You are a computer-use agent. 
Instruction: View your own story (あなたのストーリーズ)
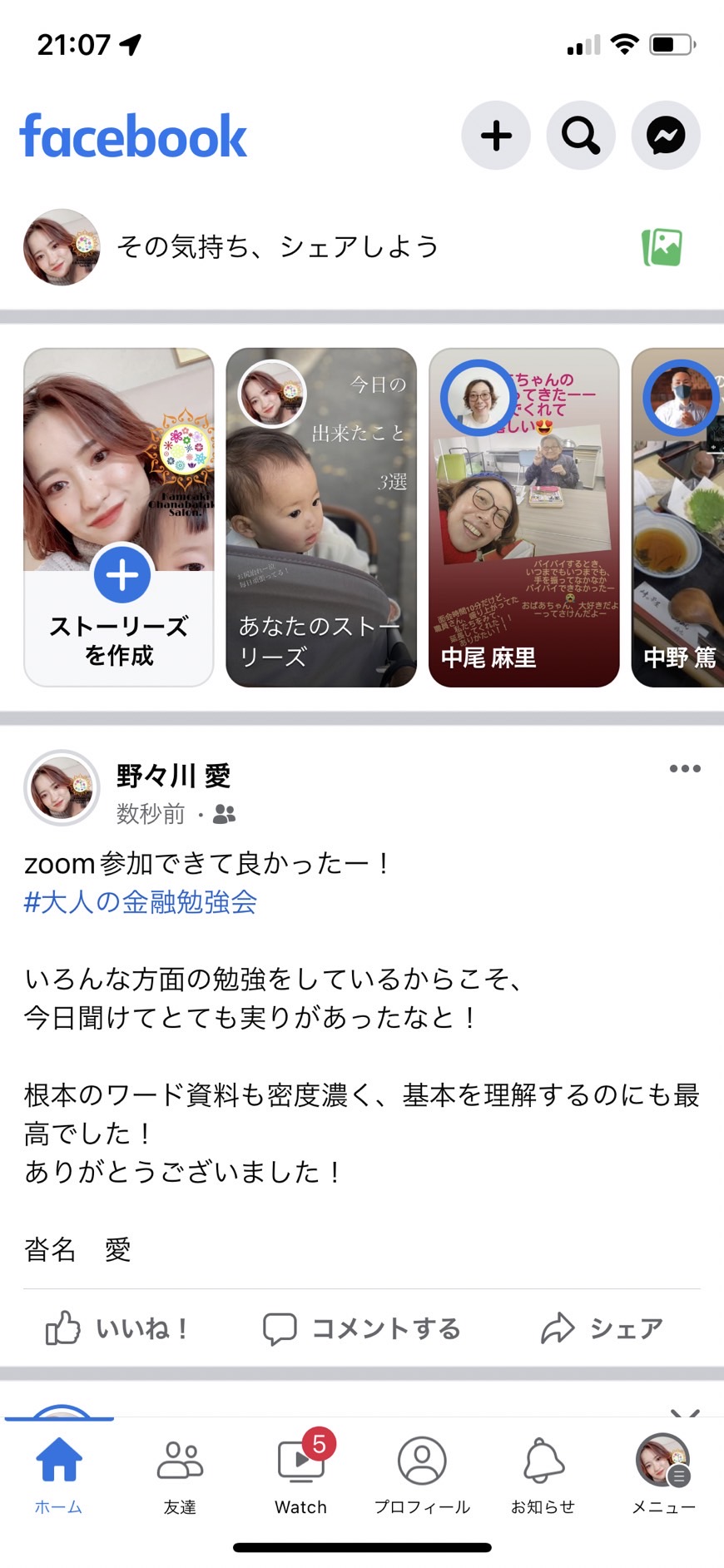[x=321, y=518]
